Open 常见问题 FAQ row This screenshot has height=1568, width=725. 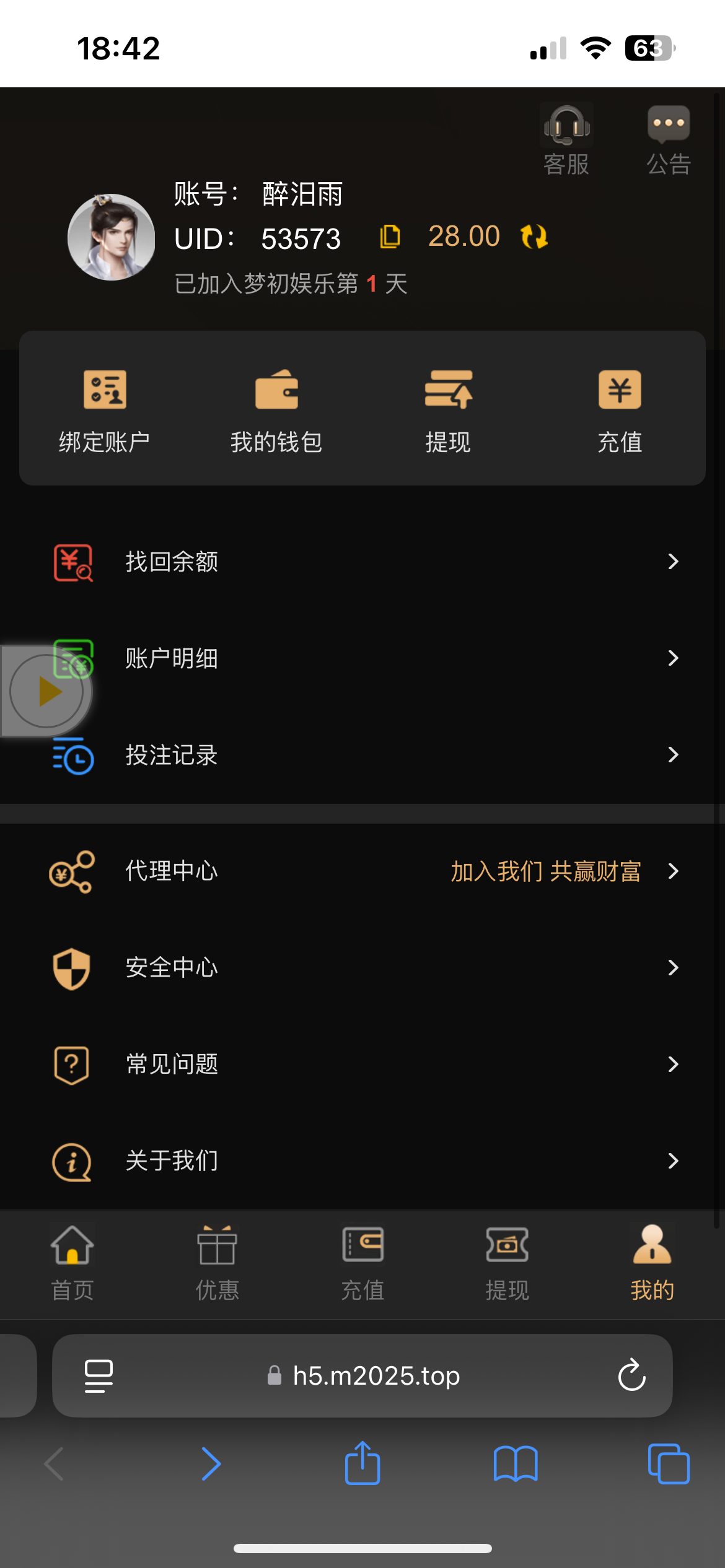click(362, 1065)
